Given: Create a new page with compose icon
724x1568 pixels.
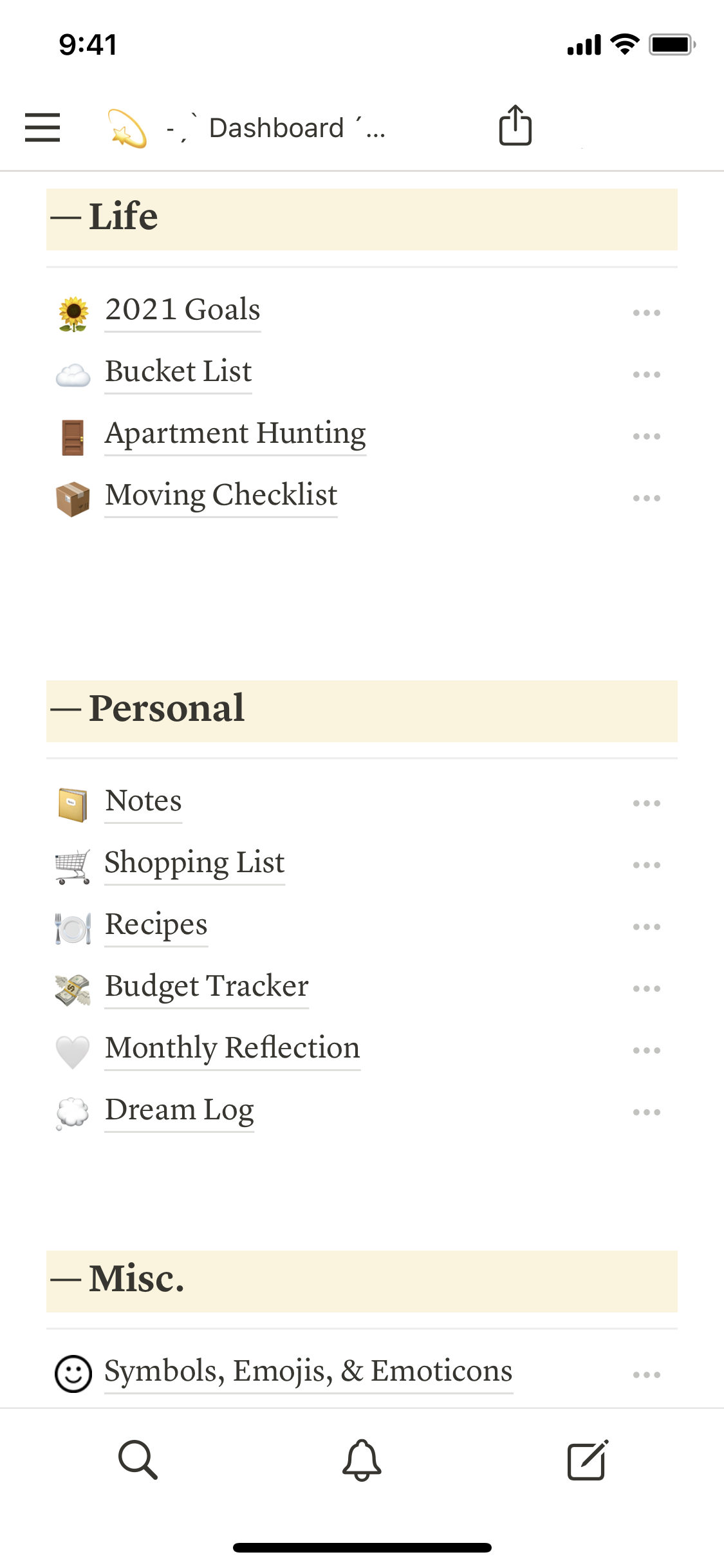Looking at the screenshot, I should [587, 1460].
